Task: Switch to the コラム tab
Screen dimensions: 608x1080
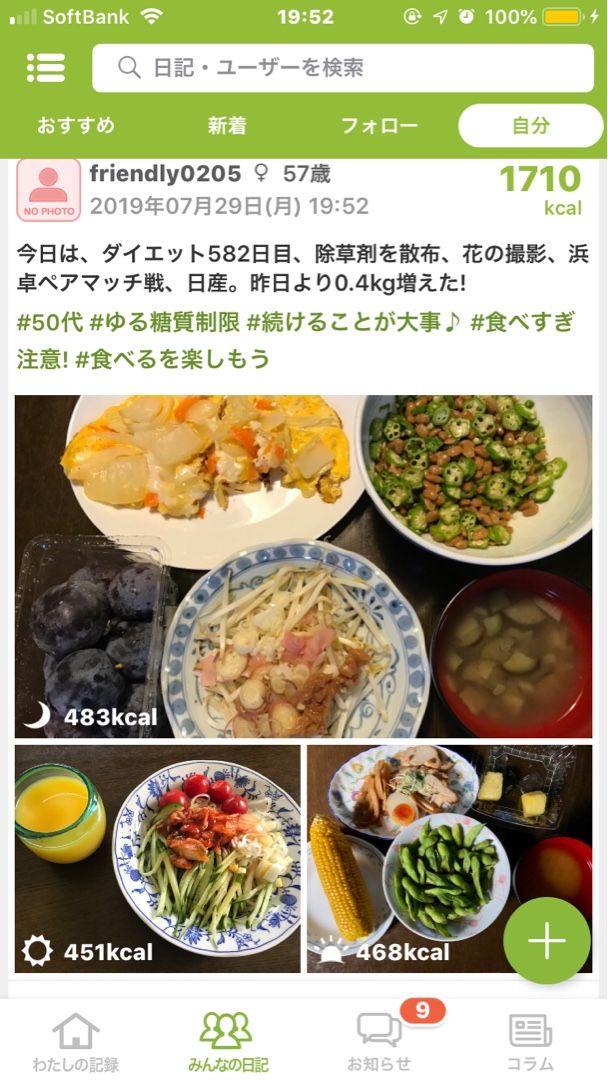Action: coord(530,1042)
